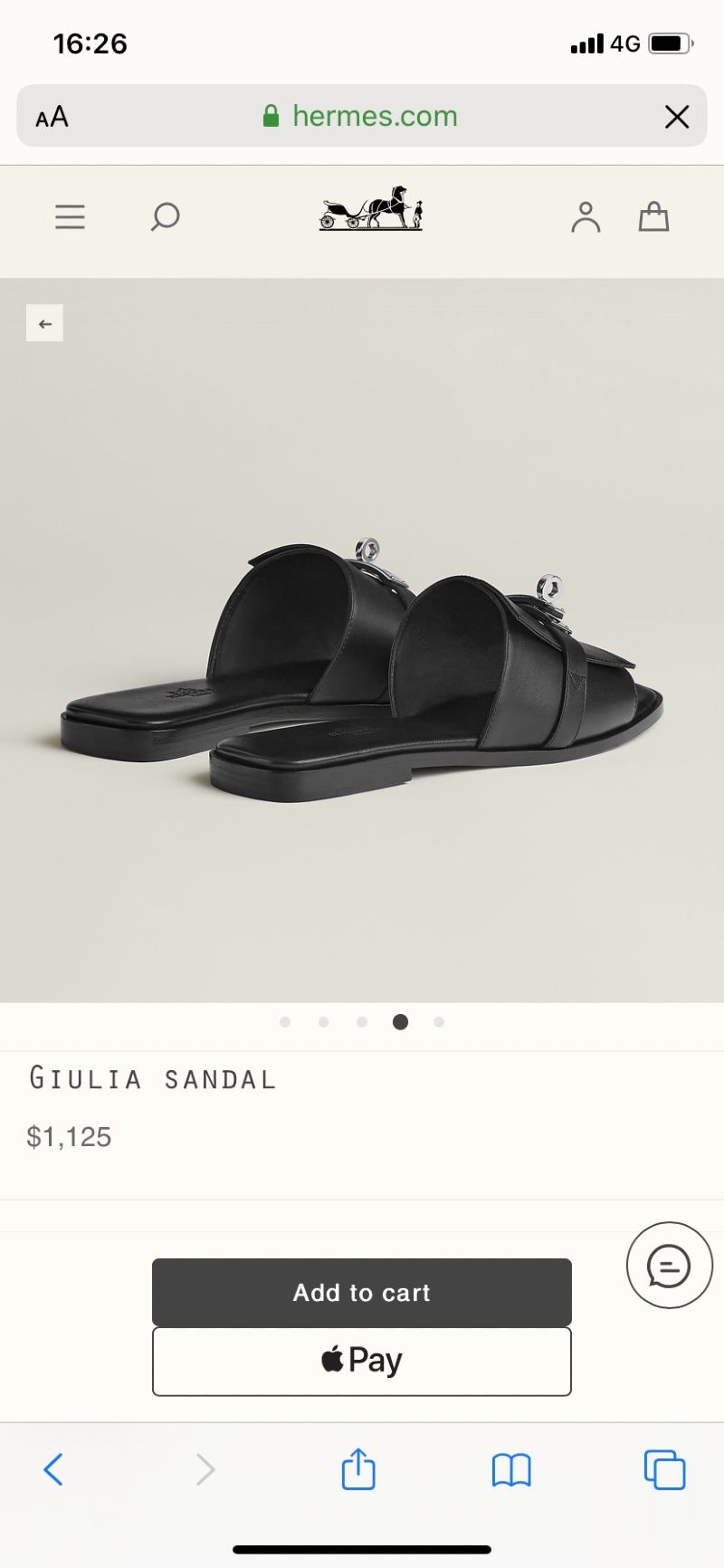Tap the hermes.com address bar

point(362,117)
